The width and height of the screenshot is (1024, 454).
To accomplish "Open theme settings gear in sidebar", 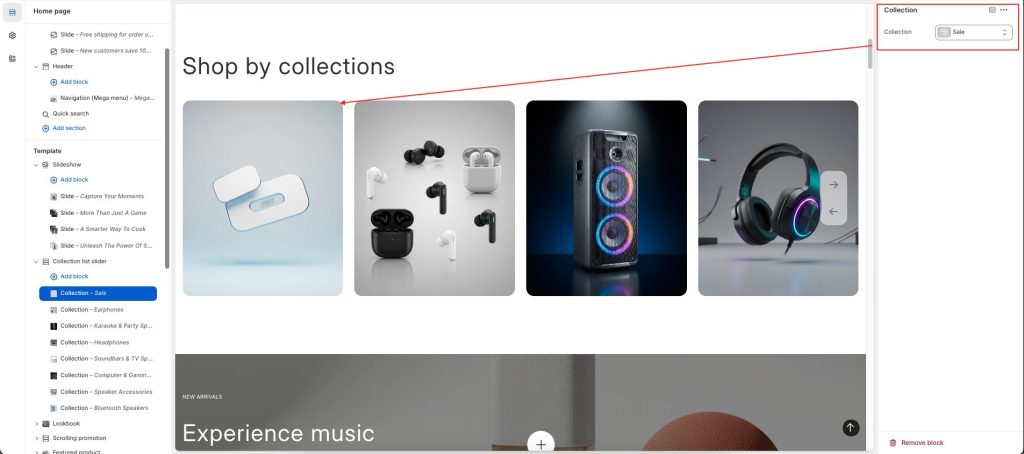I will tap(12, 35).
